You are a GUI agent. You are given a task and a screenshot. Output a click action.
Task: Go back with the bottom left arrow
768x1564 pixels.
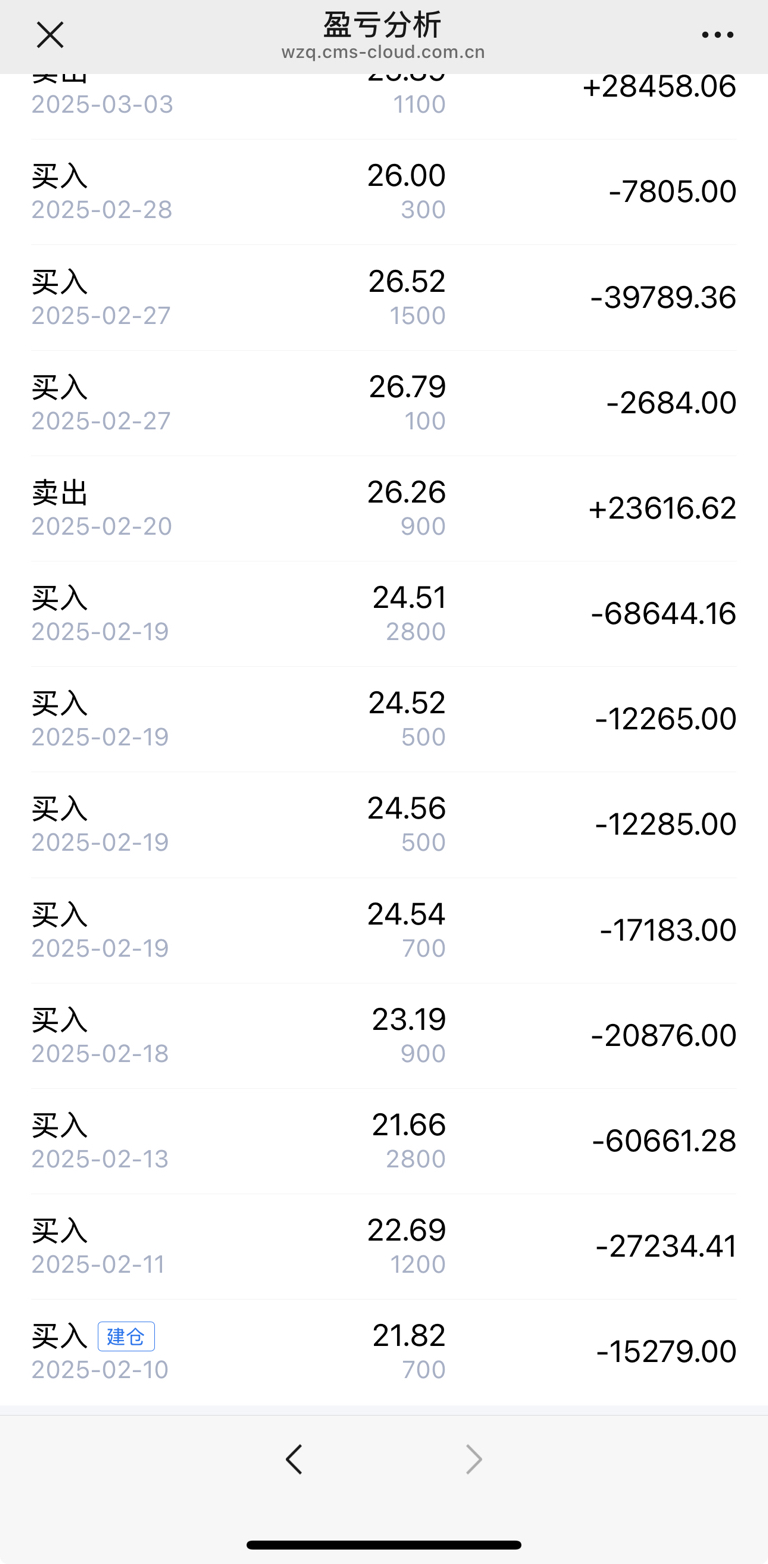293,1460
